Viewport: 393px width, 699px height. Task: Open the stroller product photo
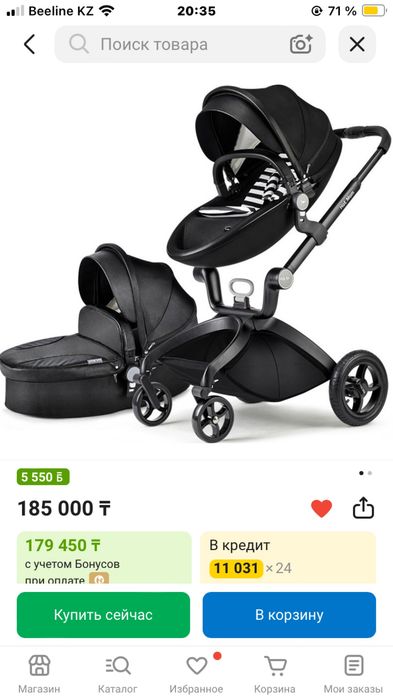click(x=196, y=263)
